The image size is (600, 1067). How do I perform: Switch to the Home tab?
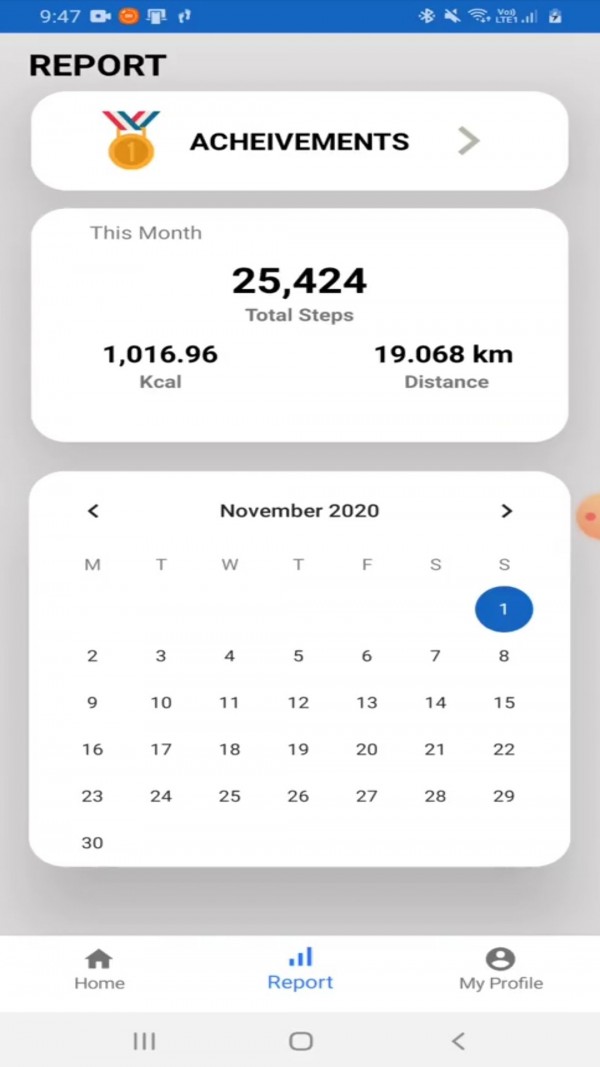(99, 970)
